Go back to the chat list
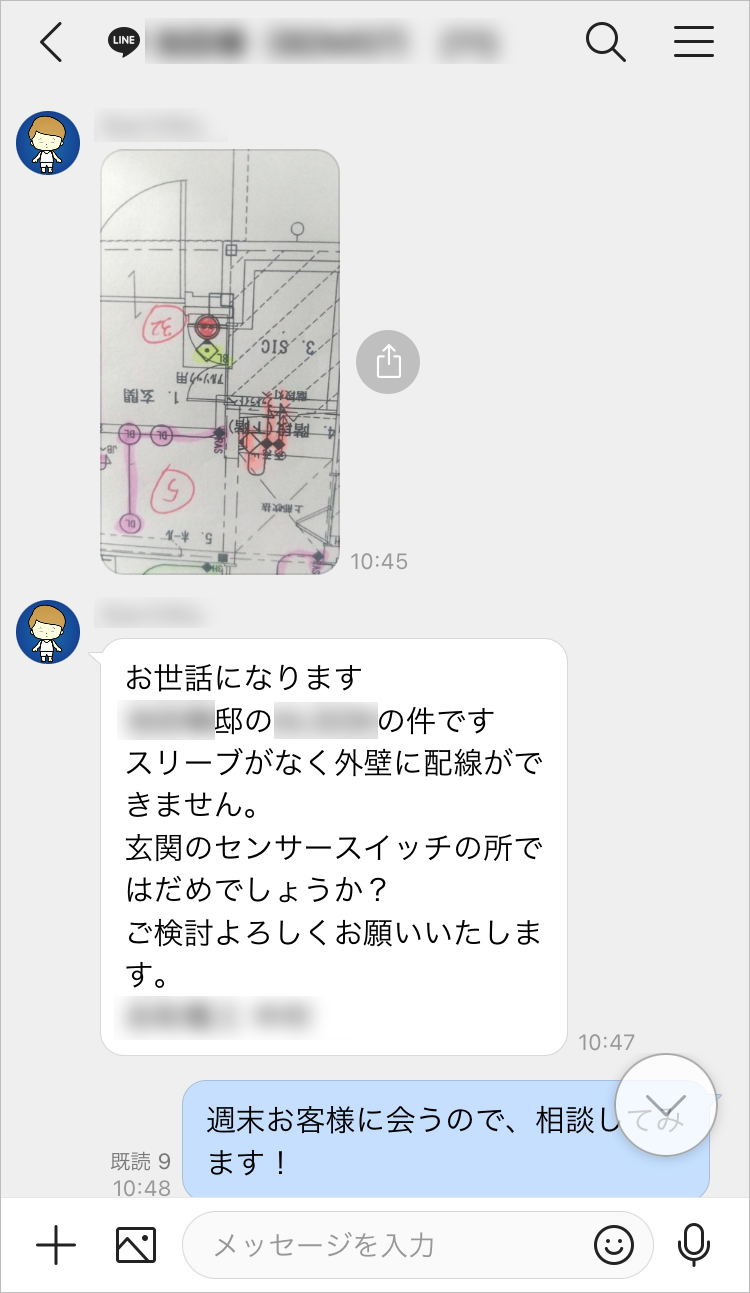 click(51, 43)
